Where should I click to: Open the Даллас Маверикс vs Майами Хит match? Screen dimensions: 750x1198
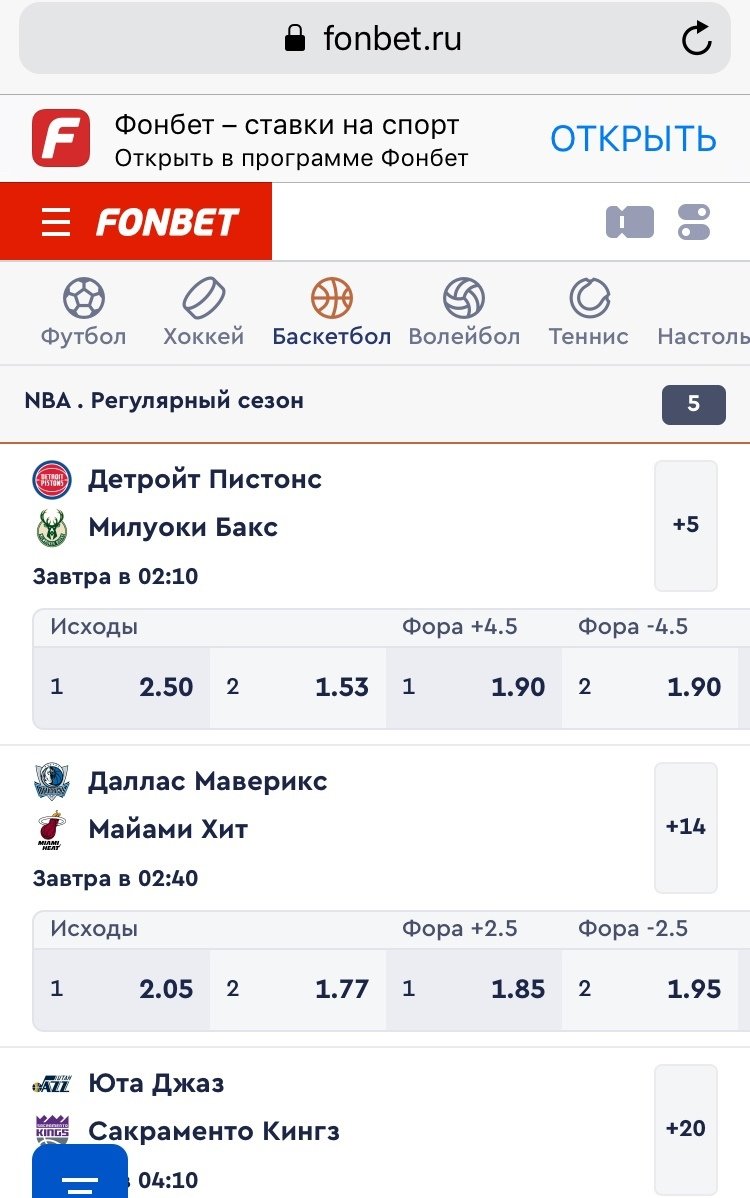pyautogui.click(x=208, y=805)
